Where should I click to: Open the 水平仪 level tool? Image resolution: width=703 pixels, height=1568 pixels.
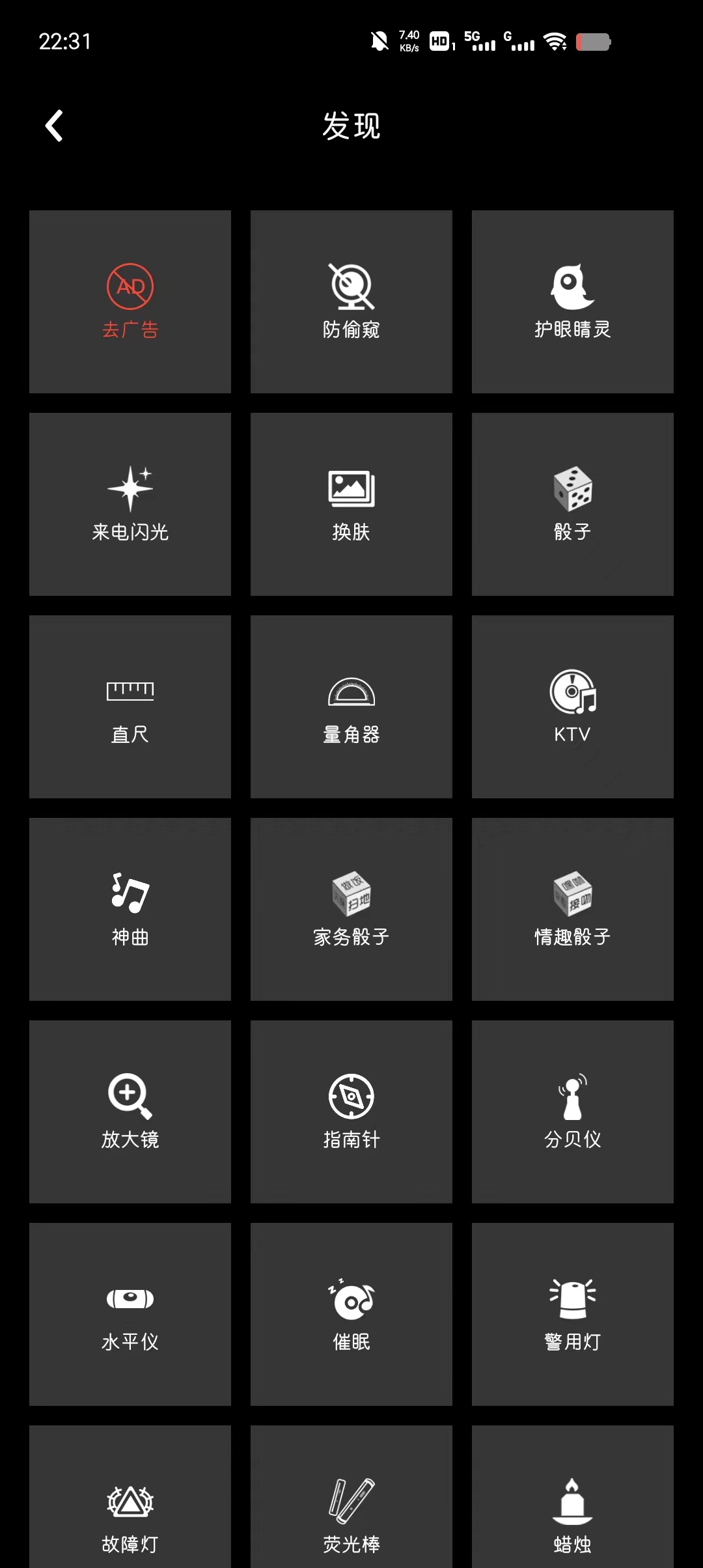click(x=130, y=1317)
